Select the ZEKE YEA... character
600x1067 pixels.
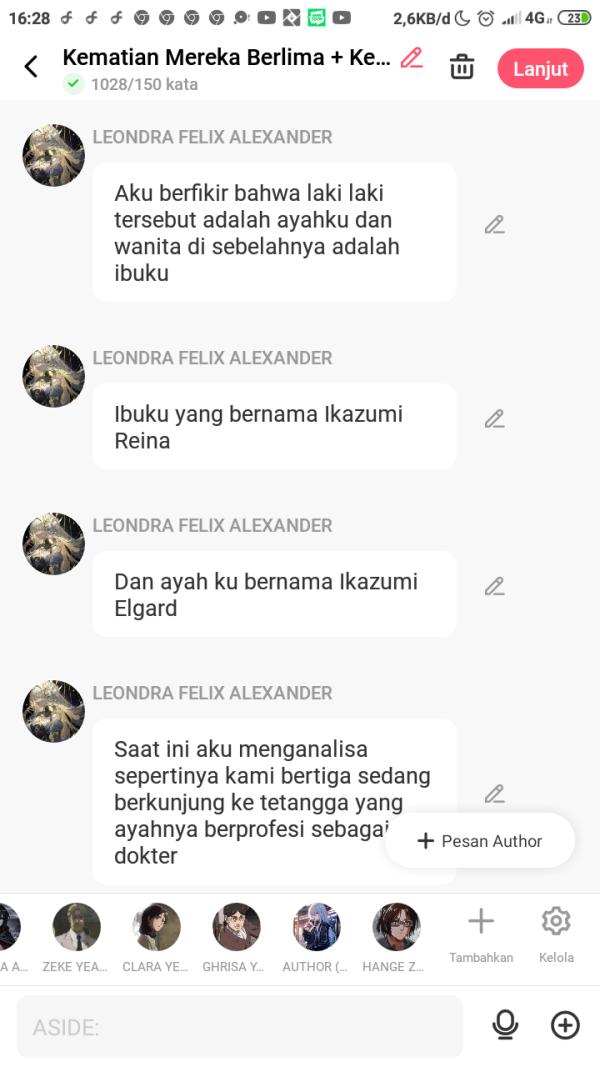pyautogui.click(x=76, y=928)
